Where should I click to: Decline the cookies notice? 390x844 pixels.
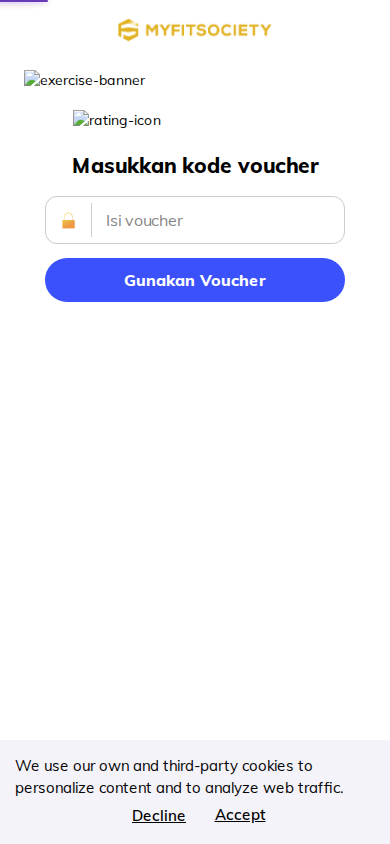[159, 816]
